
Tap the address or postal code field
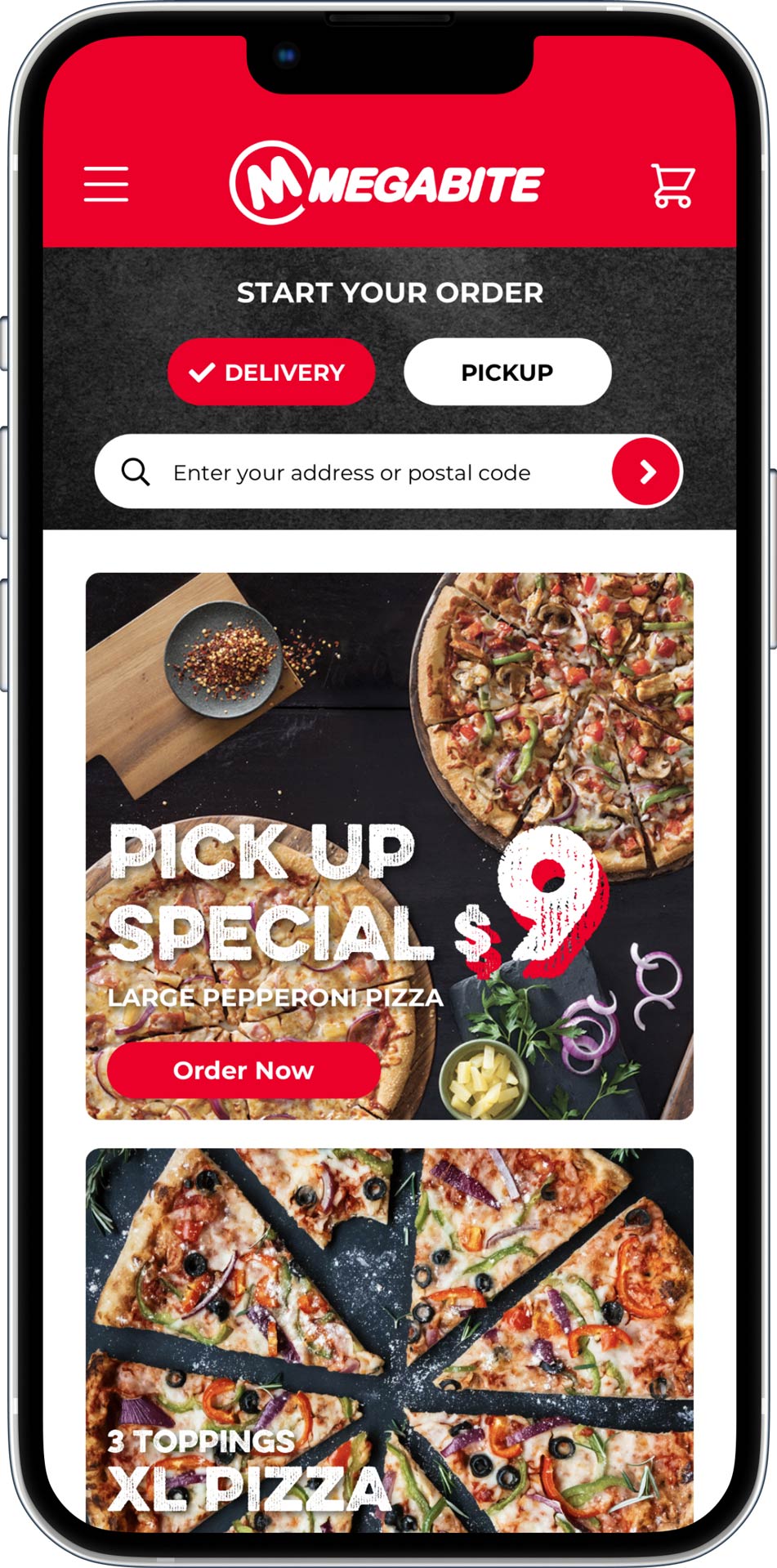point(353,471)
